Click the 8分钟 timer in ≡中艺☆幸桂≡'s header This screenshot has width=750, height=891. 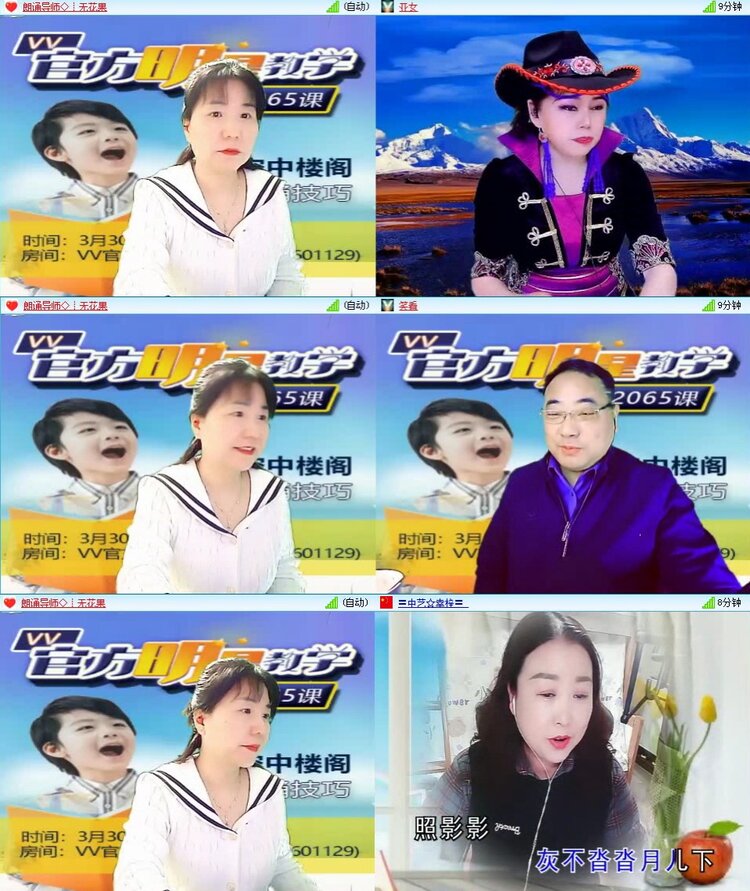[730, 602]
